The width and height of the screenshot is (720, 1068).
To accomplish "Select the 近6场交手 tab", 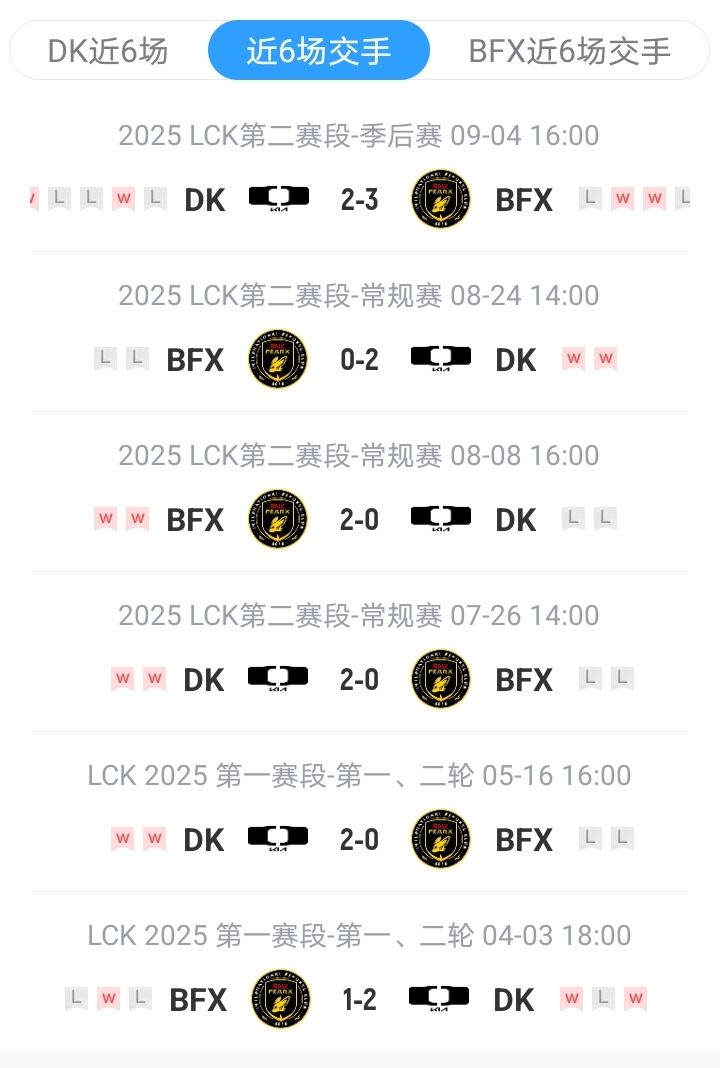I will [x=318, y=50].
